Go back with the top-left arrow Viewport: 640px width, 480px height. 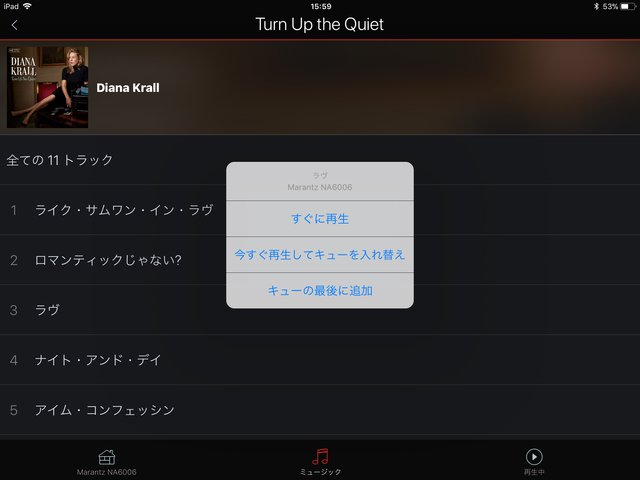[x=14, y=25]
